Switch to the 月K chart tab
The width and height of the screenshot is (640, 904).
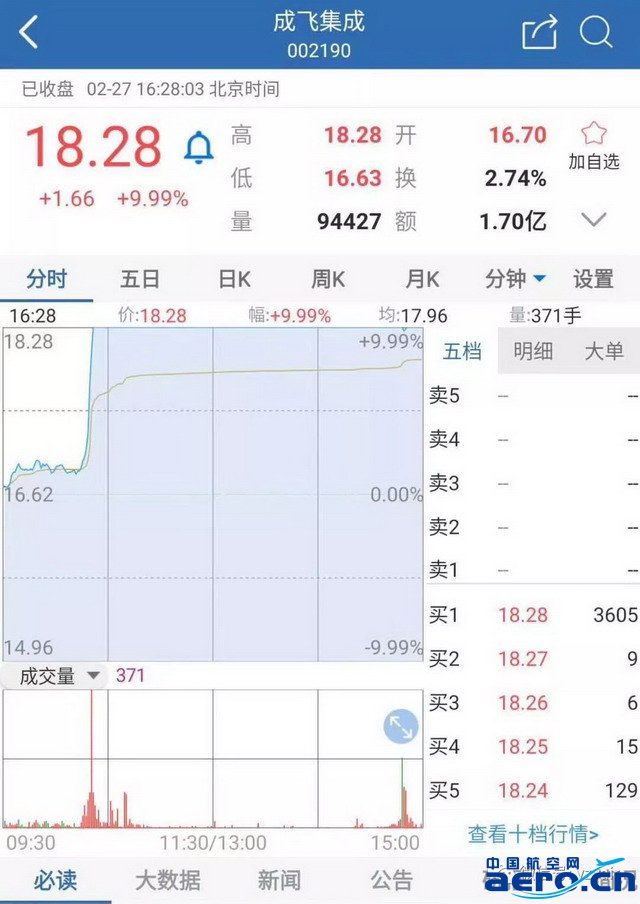[x=422, y=279]
